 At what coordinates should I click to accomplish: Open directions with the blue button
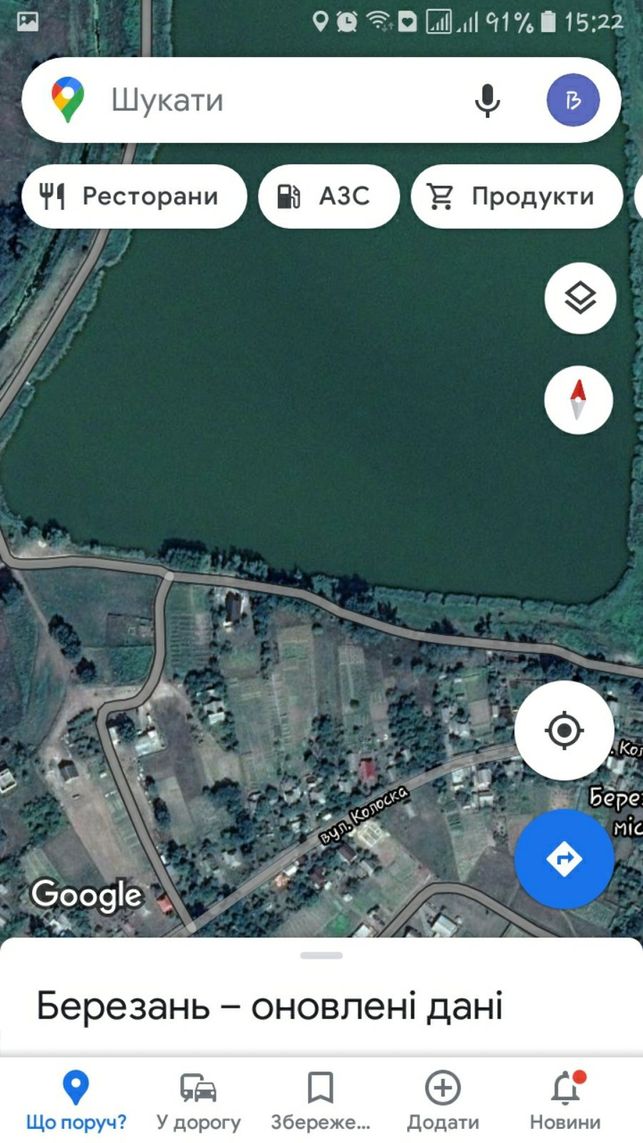564,859
